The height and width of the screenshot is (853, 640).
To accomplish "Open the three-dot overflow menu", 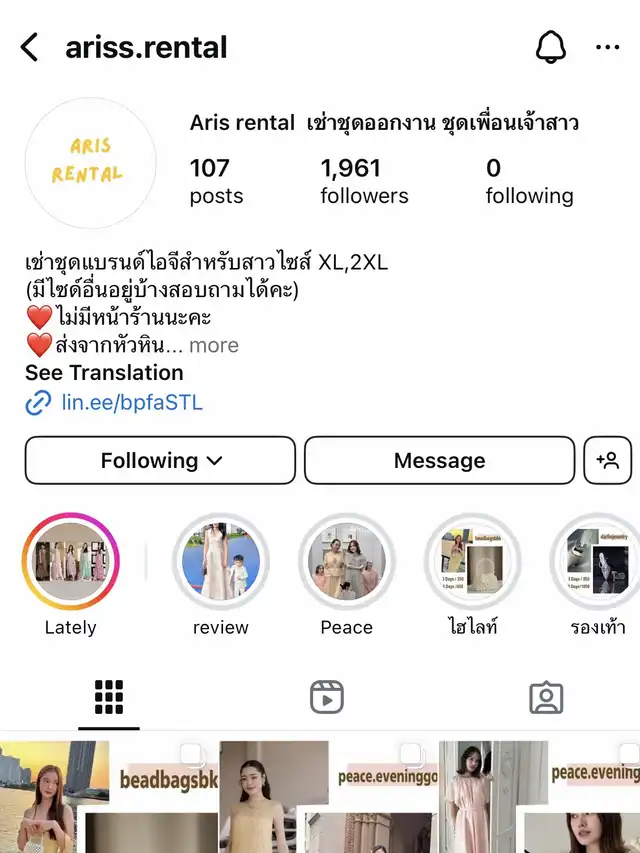I will [607, 47].
